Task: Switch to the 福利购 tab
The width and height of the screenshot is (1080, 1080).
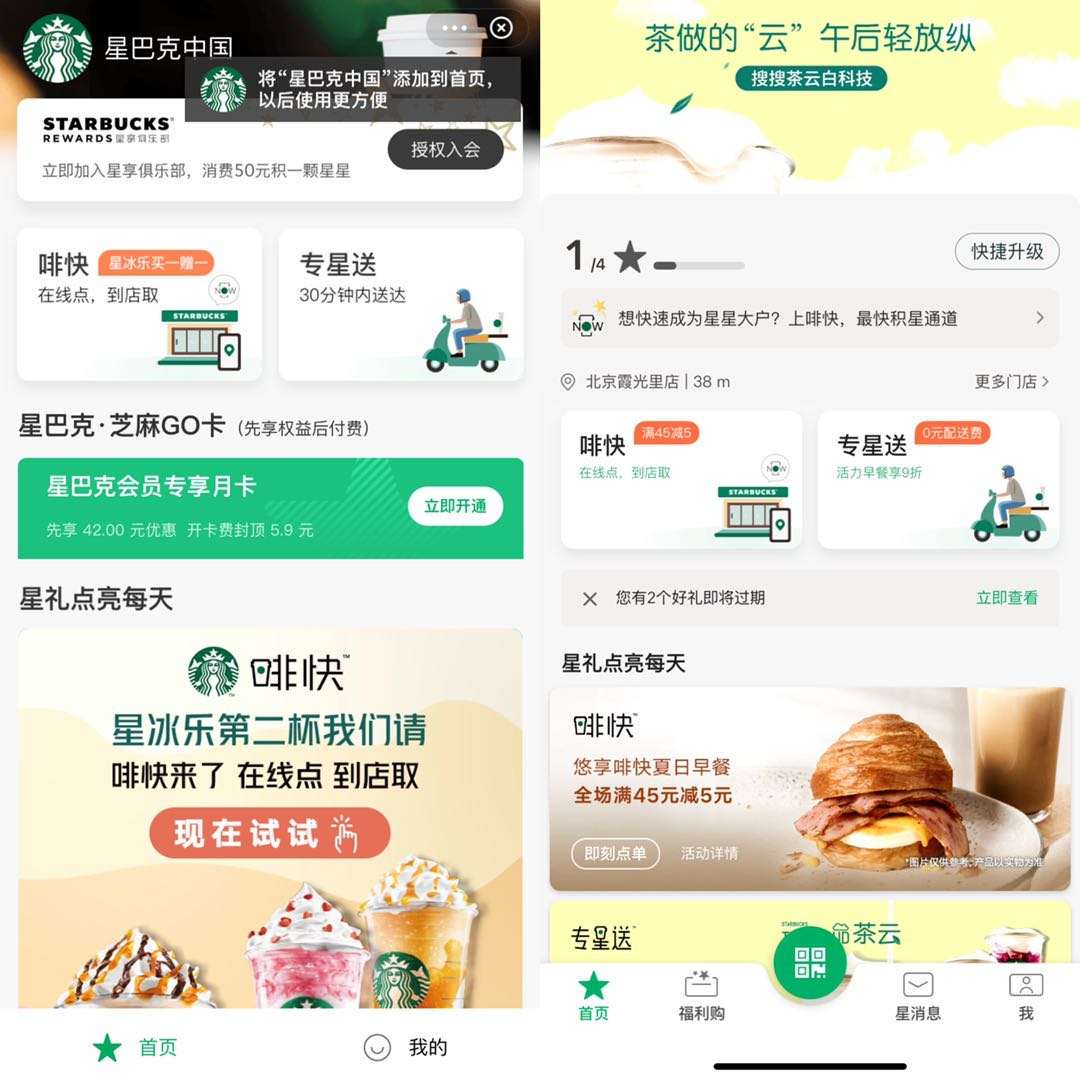Action: 701,996
